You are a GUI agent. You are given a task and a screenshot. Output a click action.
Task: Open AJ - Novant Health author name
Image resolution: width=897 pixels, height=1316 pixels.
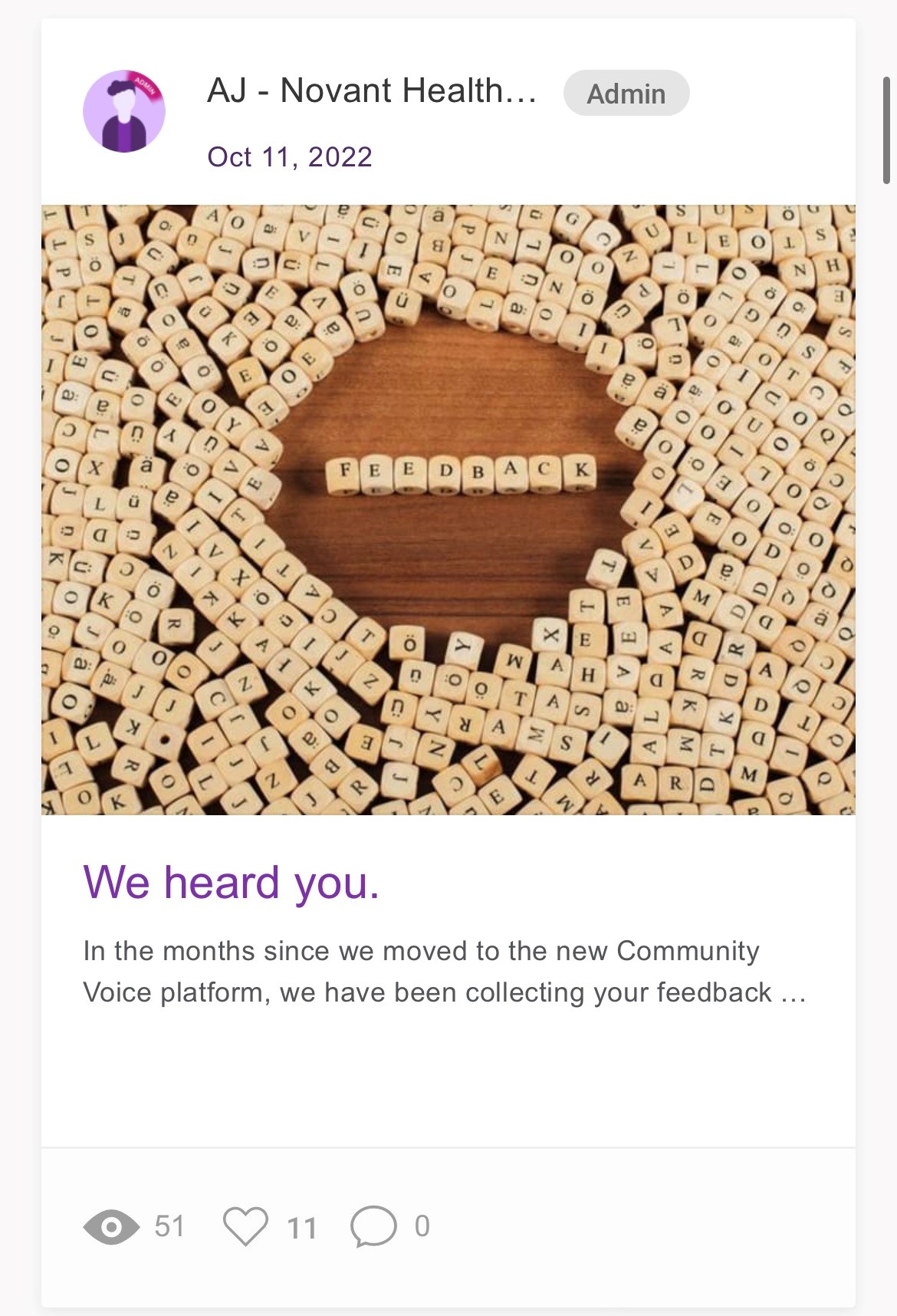372,91
